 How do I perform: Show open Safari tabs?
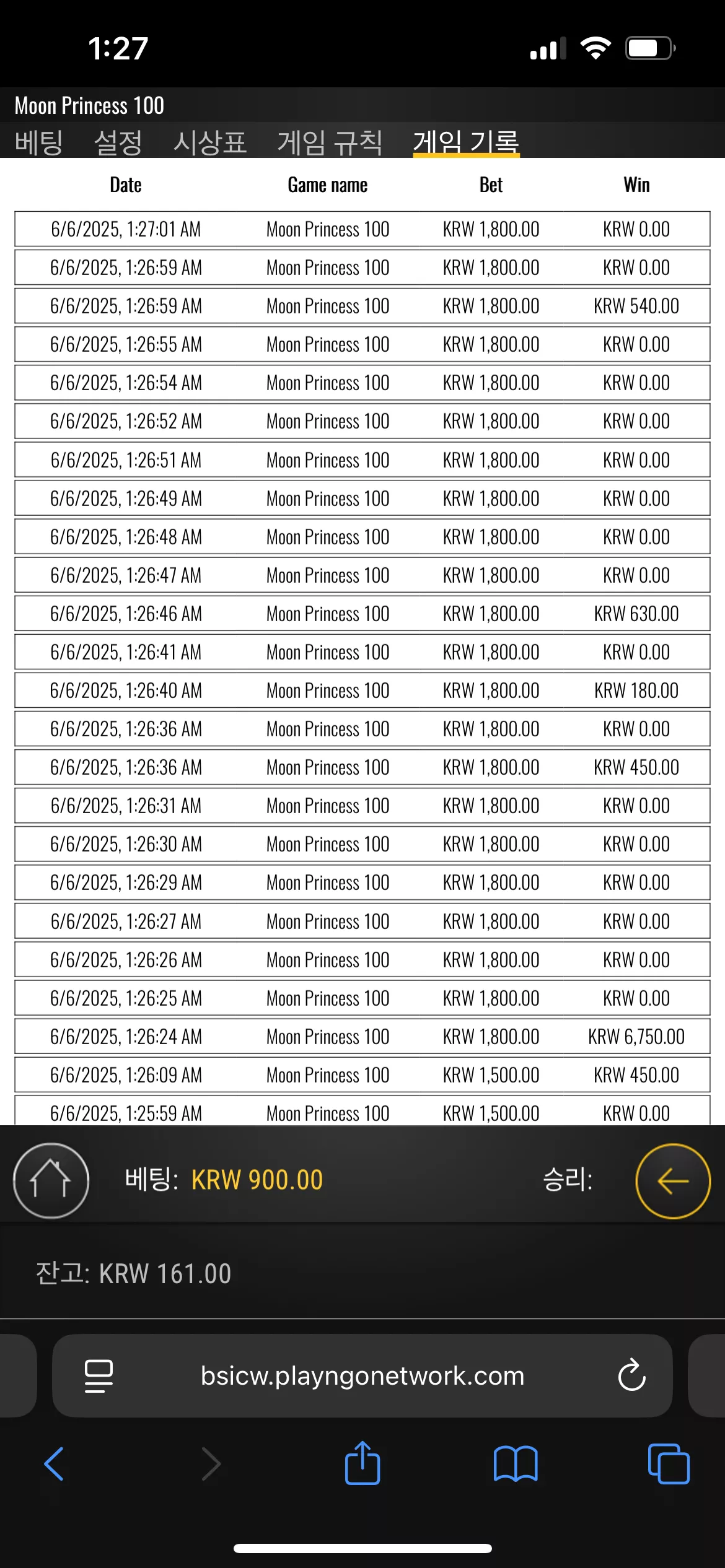pyautogui.click(x=669, y=1464)
